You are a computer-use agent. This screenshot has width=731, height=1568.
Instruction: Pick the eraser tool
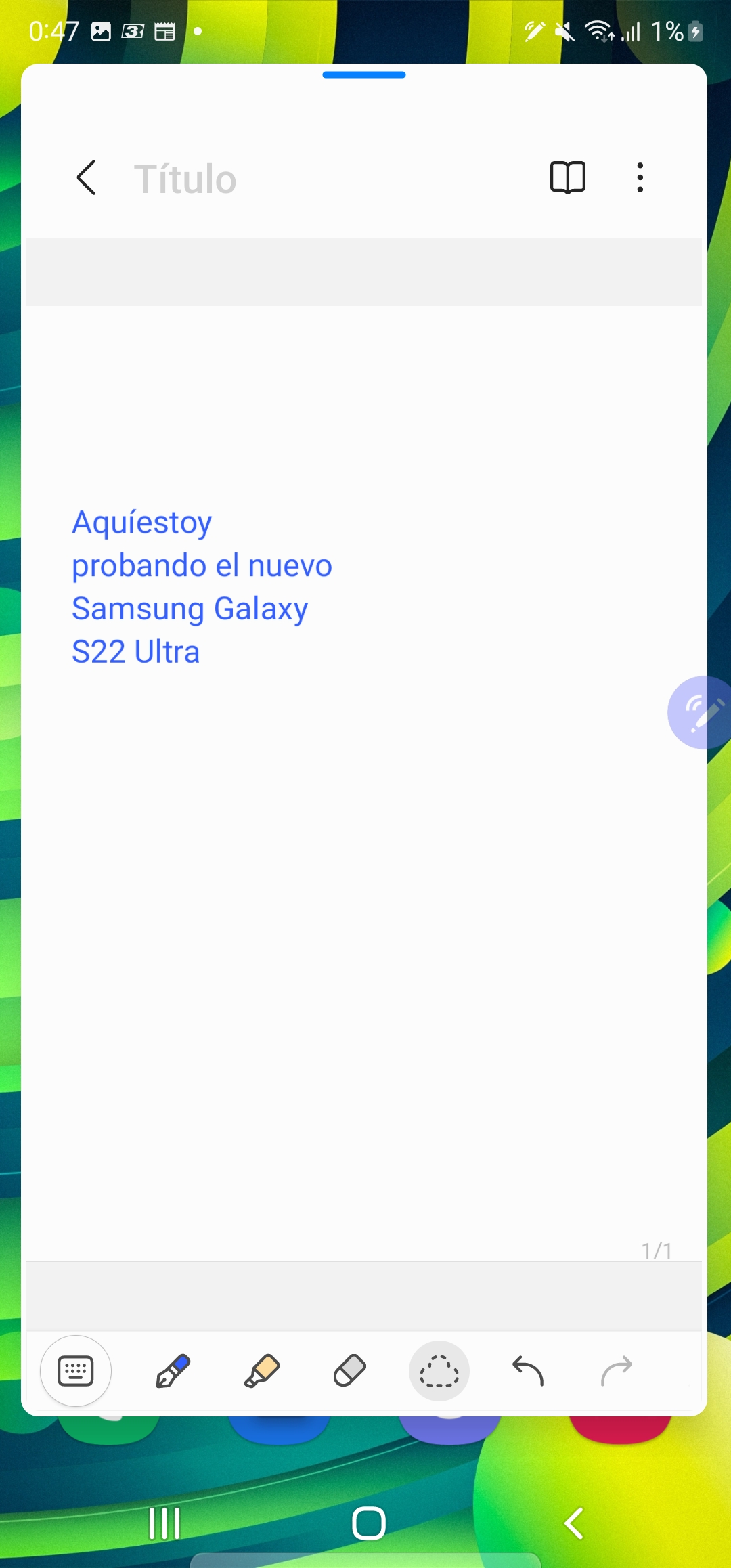(350, 1372)
